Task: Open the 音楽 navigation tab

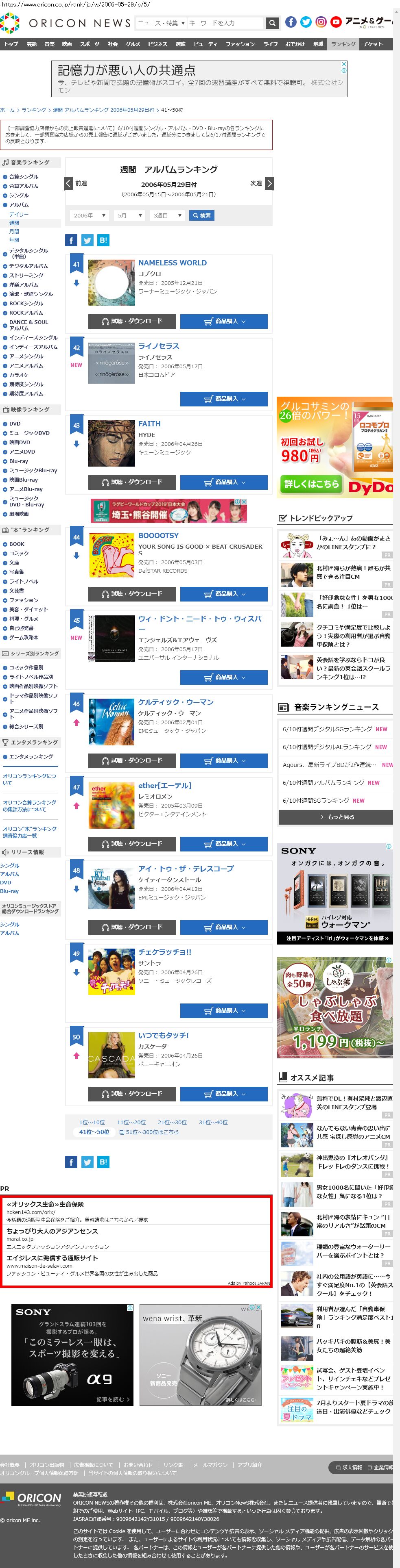Action: (x=49, y=44)
